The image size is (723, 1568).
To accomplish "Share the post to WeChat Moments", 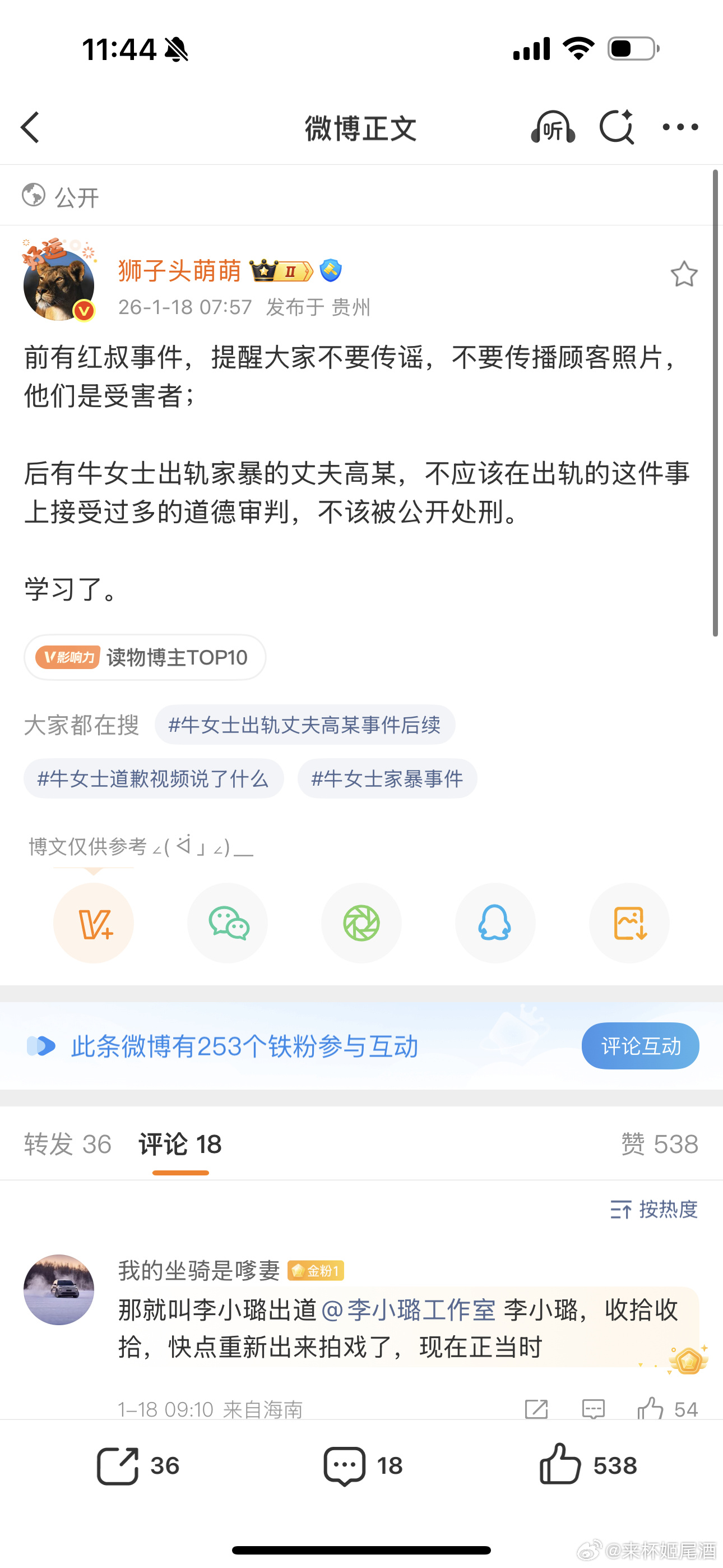I will coord(361,924).
